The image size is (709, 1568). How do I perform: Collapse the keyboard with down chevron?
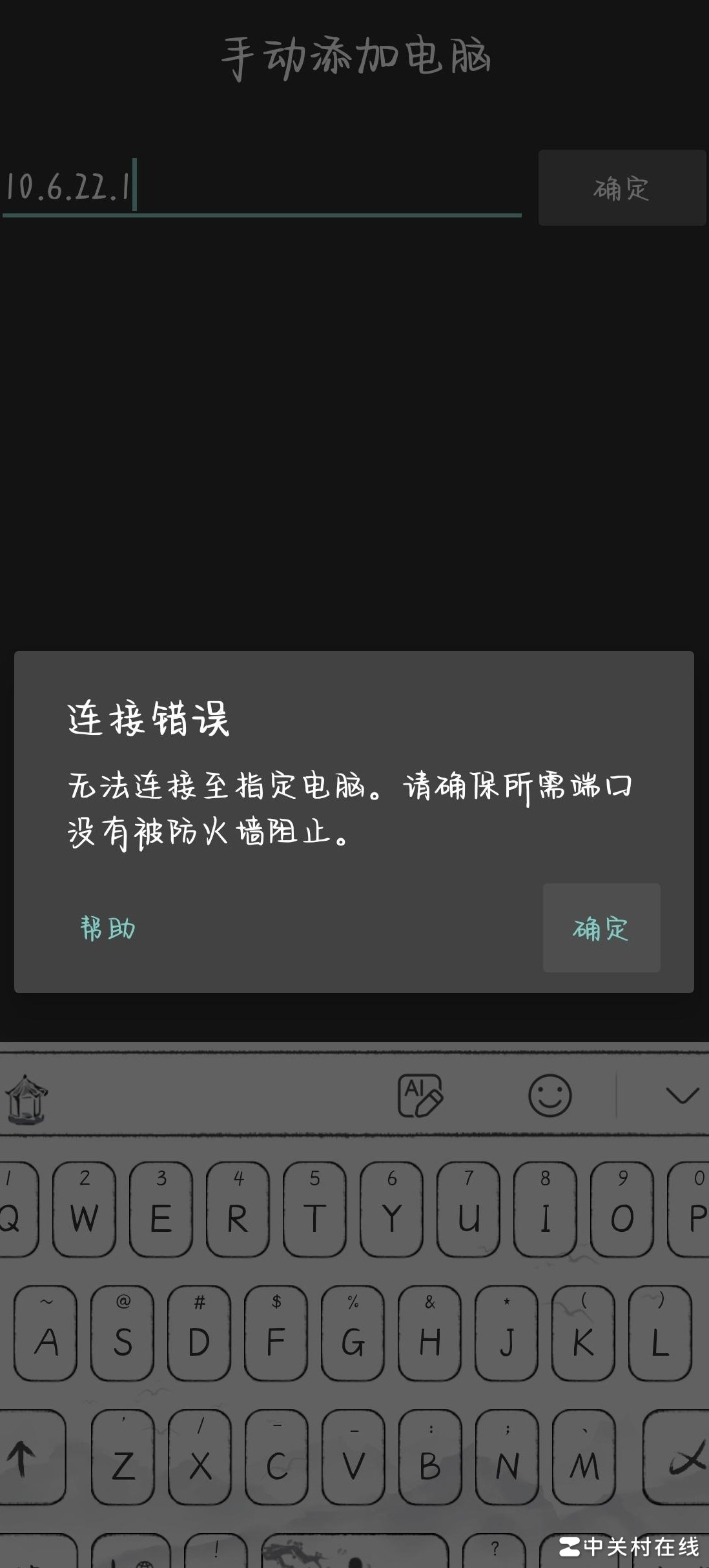[681, 1095]
